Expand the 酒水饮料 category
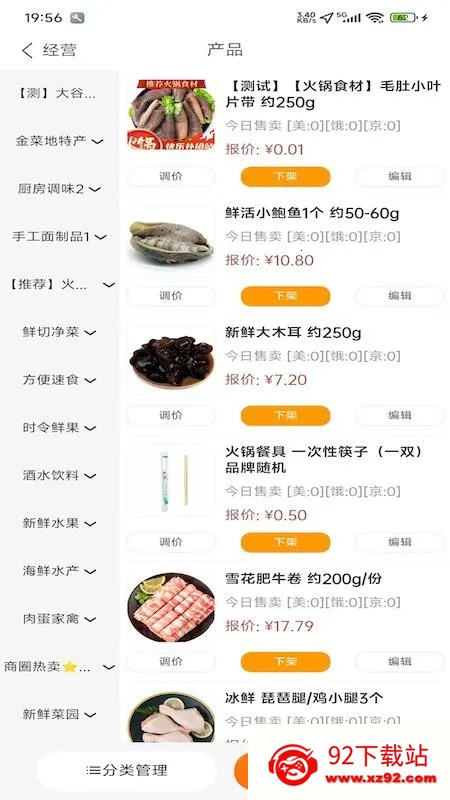Screen dimensions: 450x800 [59, 476]
